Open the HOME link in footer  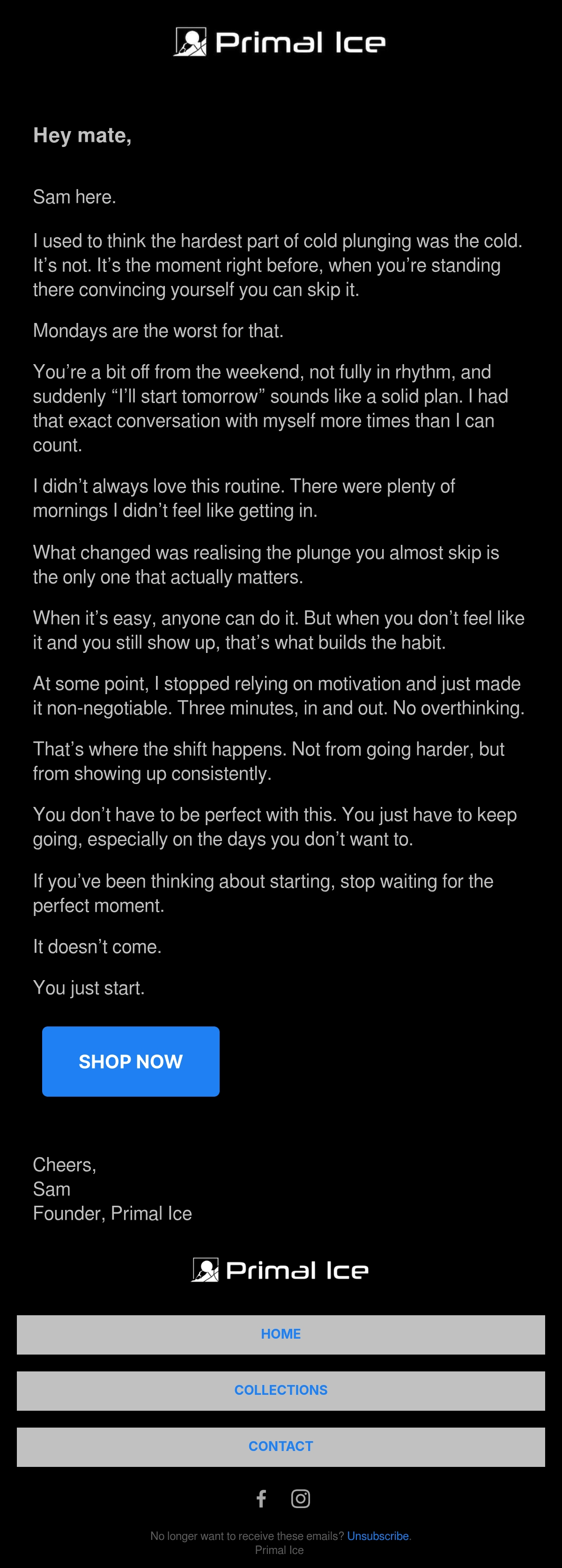point(281,1334)
